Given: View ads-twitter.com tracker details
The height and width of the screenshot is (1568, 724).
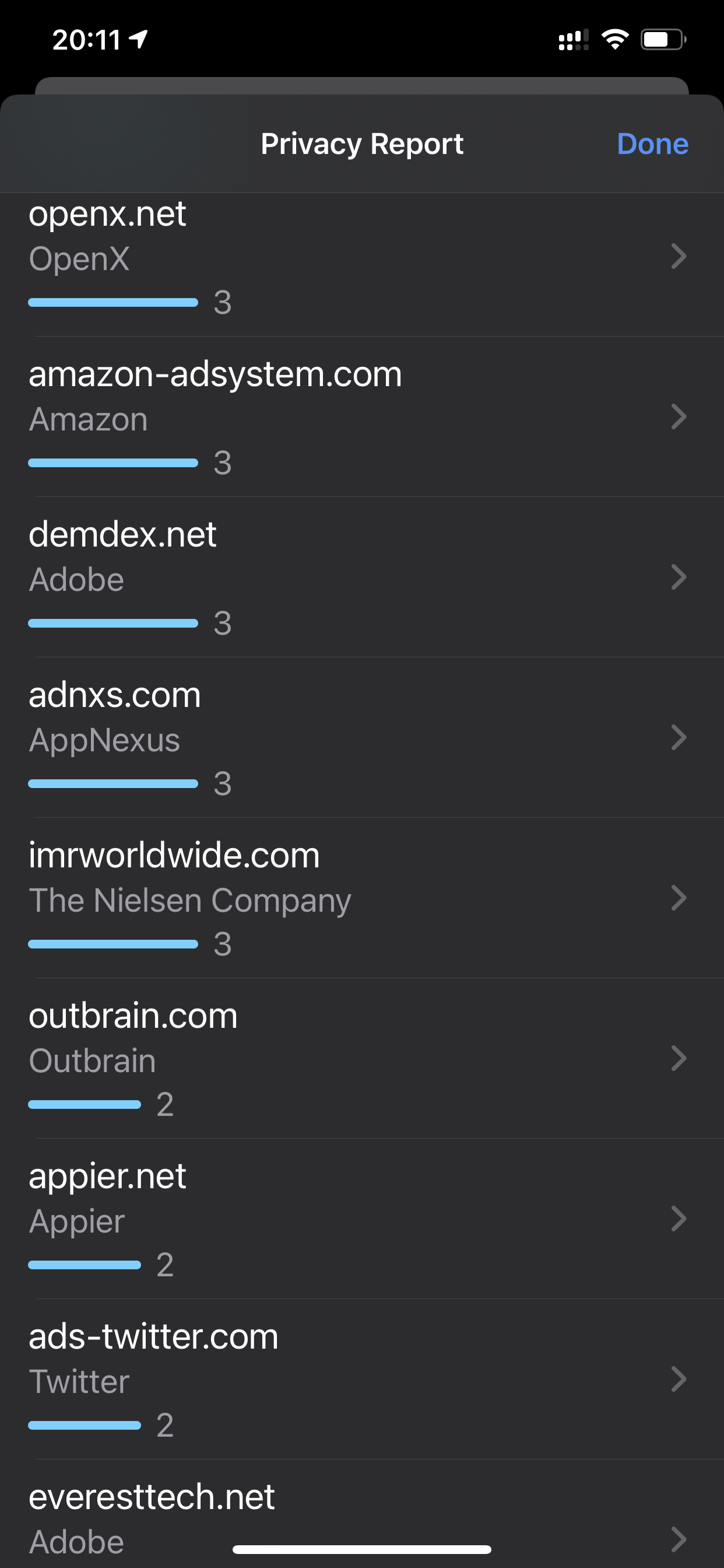Looking at the screenshot, I should click(x=361, y=1380).
